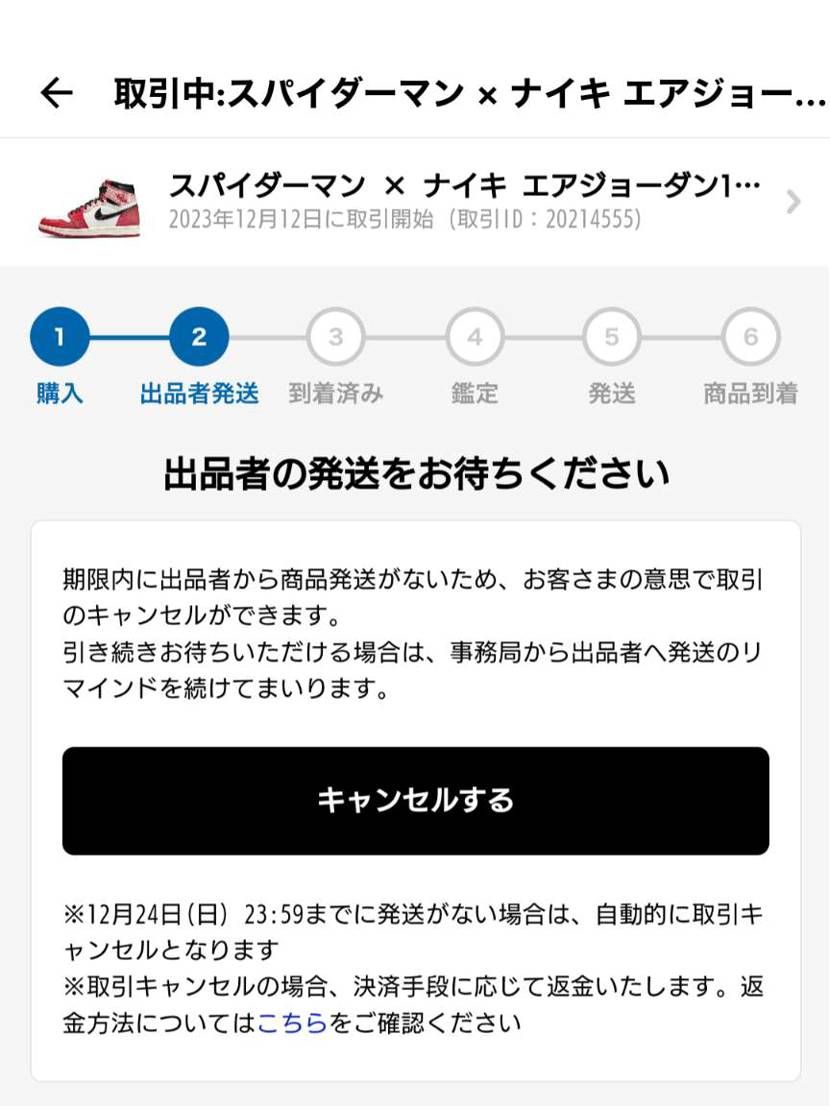830x1106 pixels.
Task: Select the 商品到着 step label
Action: tap(751, 393)
